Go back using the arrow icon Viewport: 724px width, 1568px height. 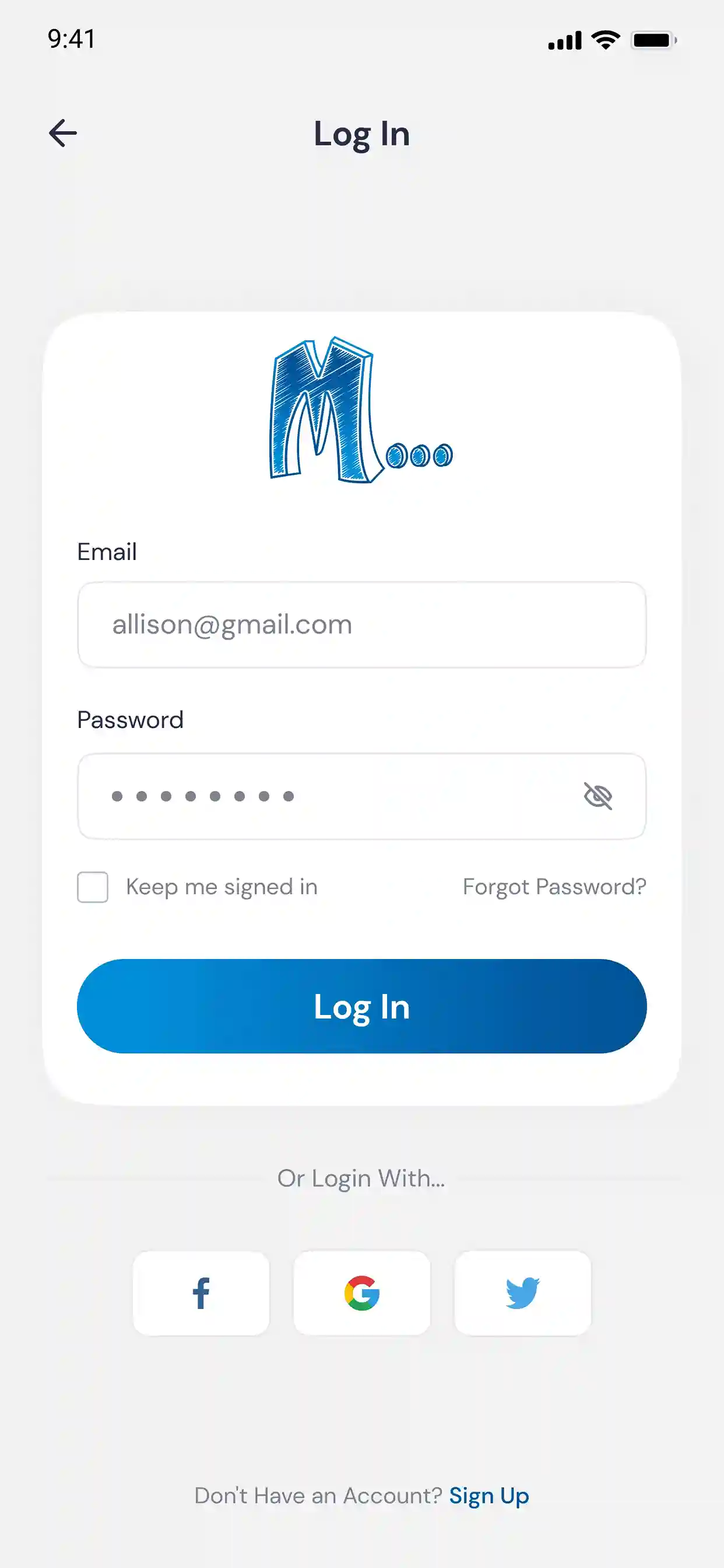(x=63, y=134)
